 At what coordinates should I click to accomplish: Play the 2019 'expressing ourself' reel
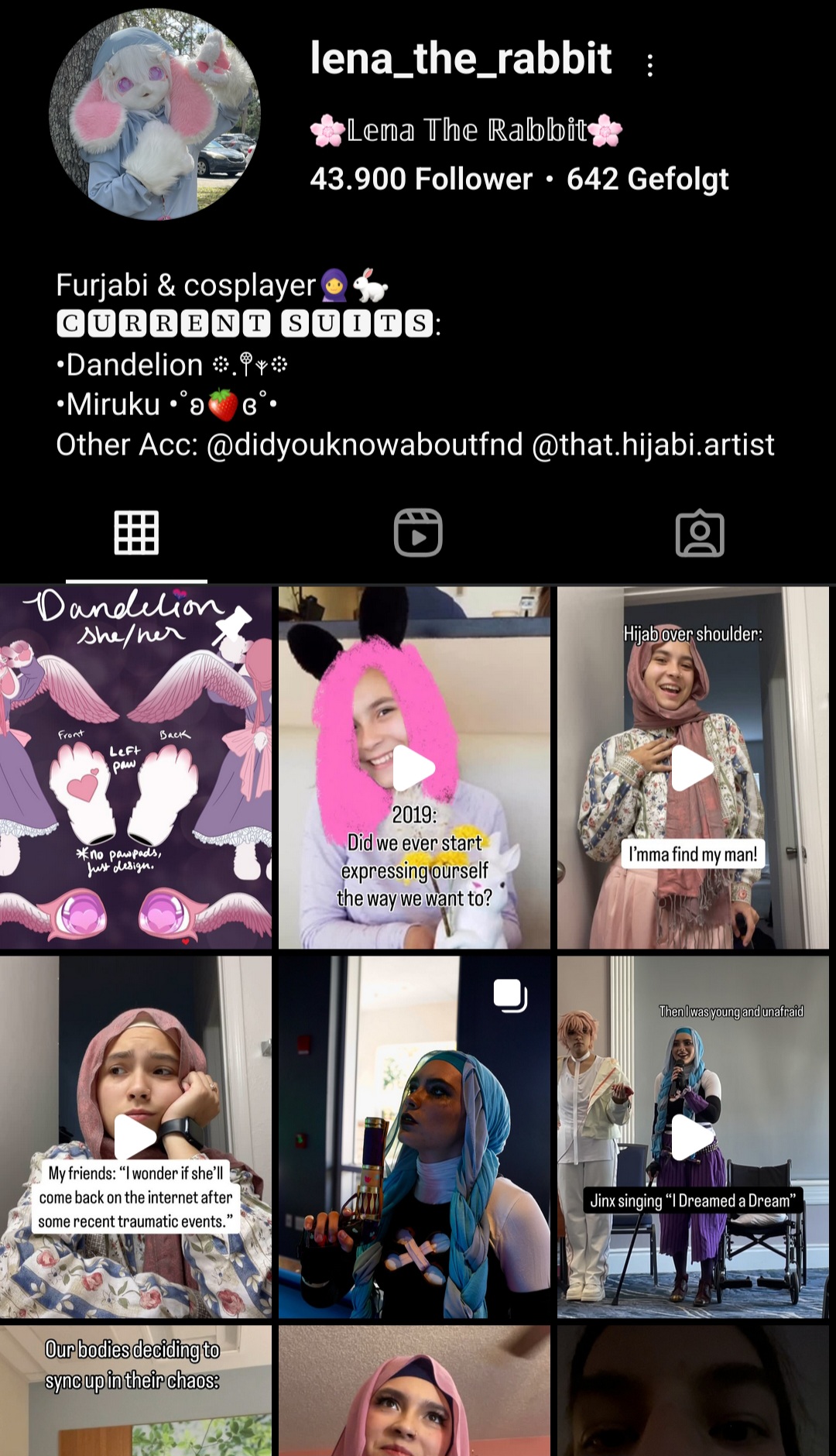pos(414,767)
